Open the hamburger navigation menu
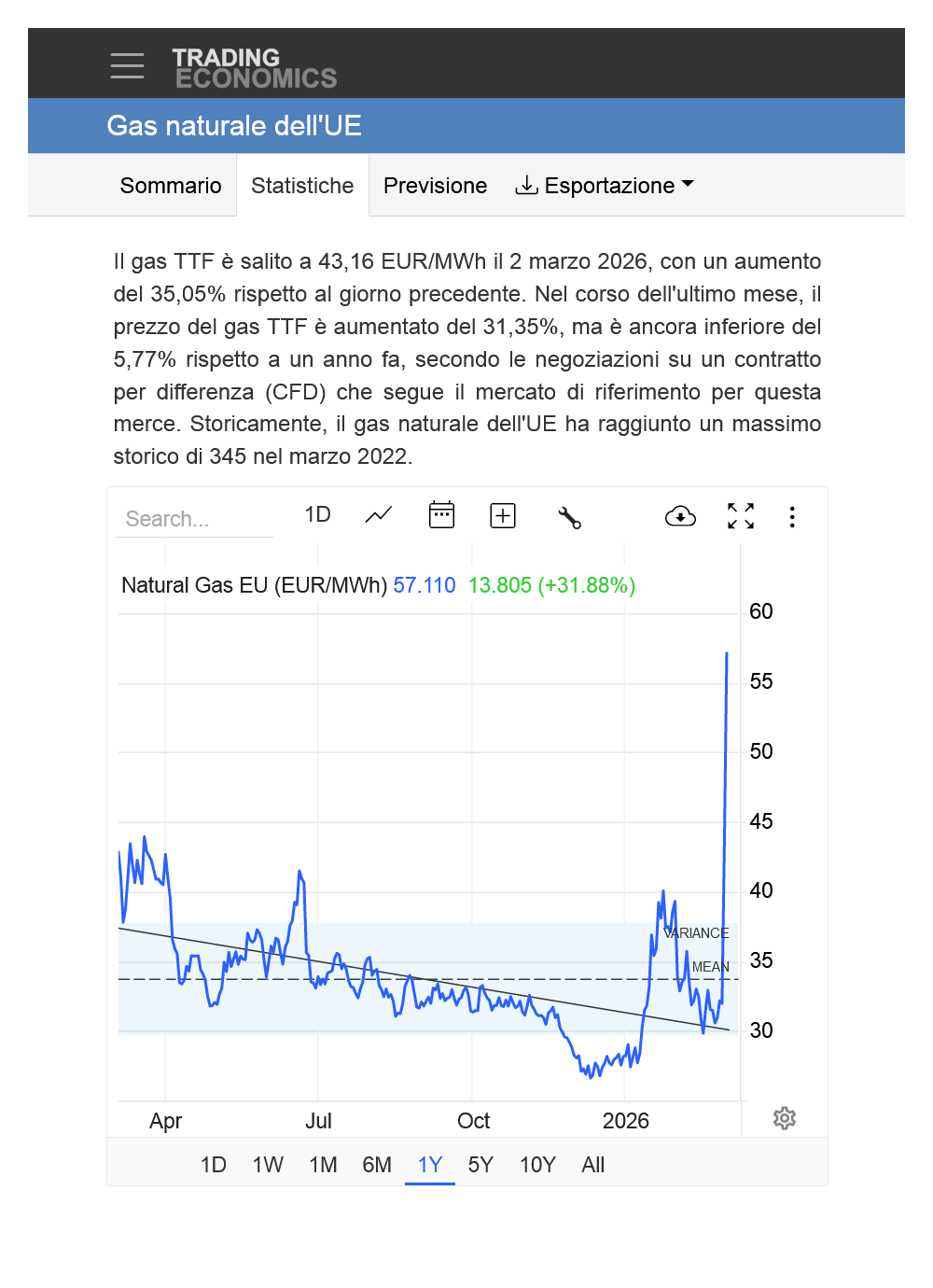This screenshot has width=933, height=1288. 127,65
